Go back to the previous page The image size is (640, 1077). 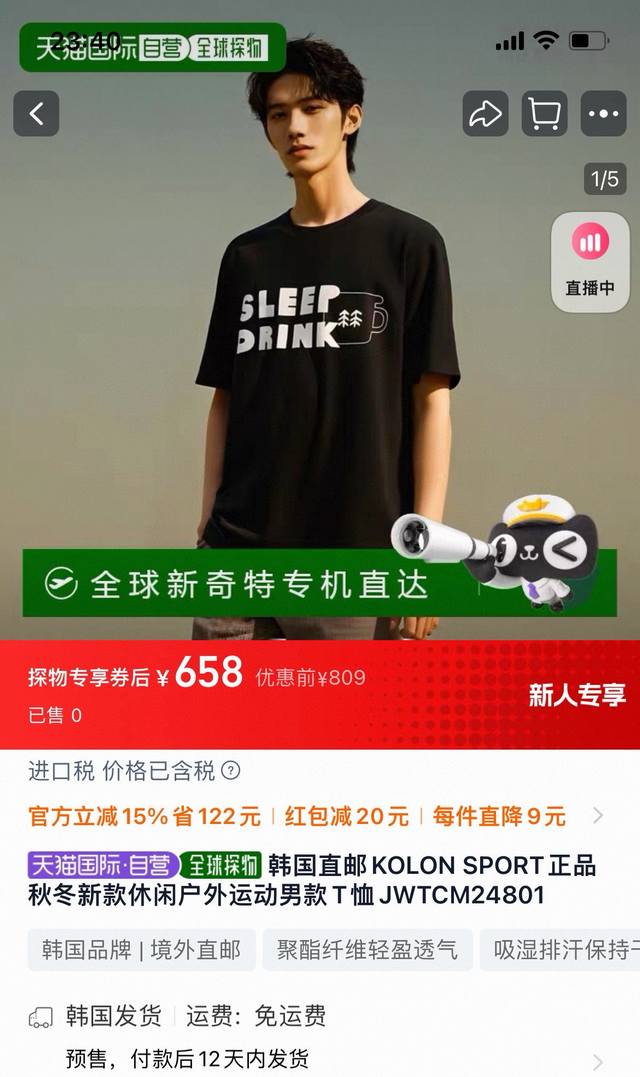pos(36,114)
